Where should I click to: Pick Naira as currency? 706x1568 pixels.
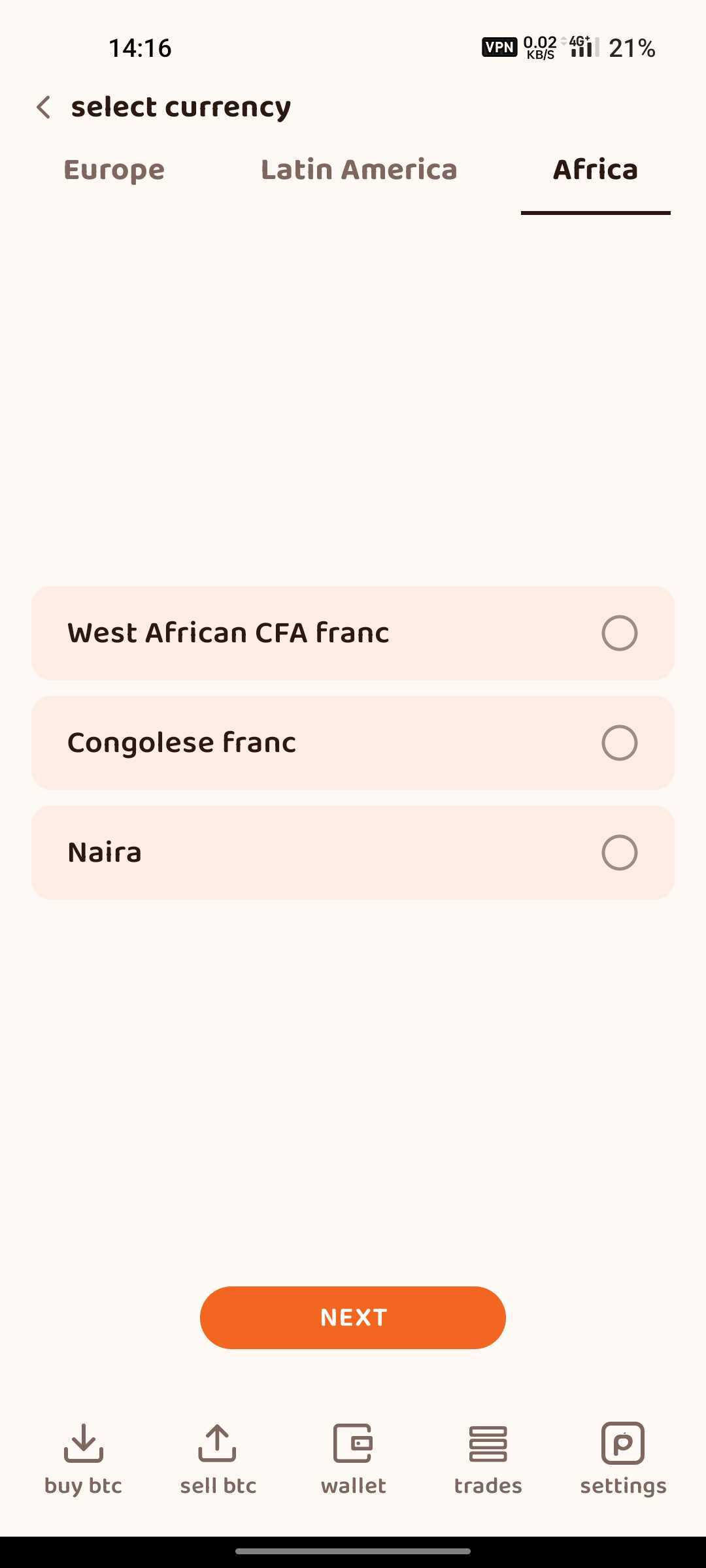(353, 853)
